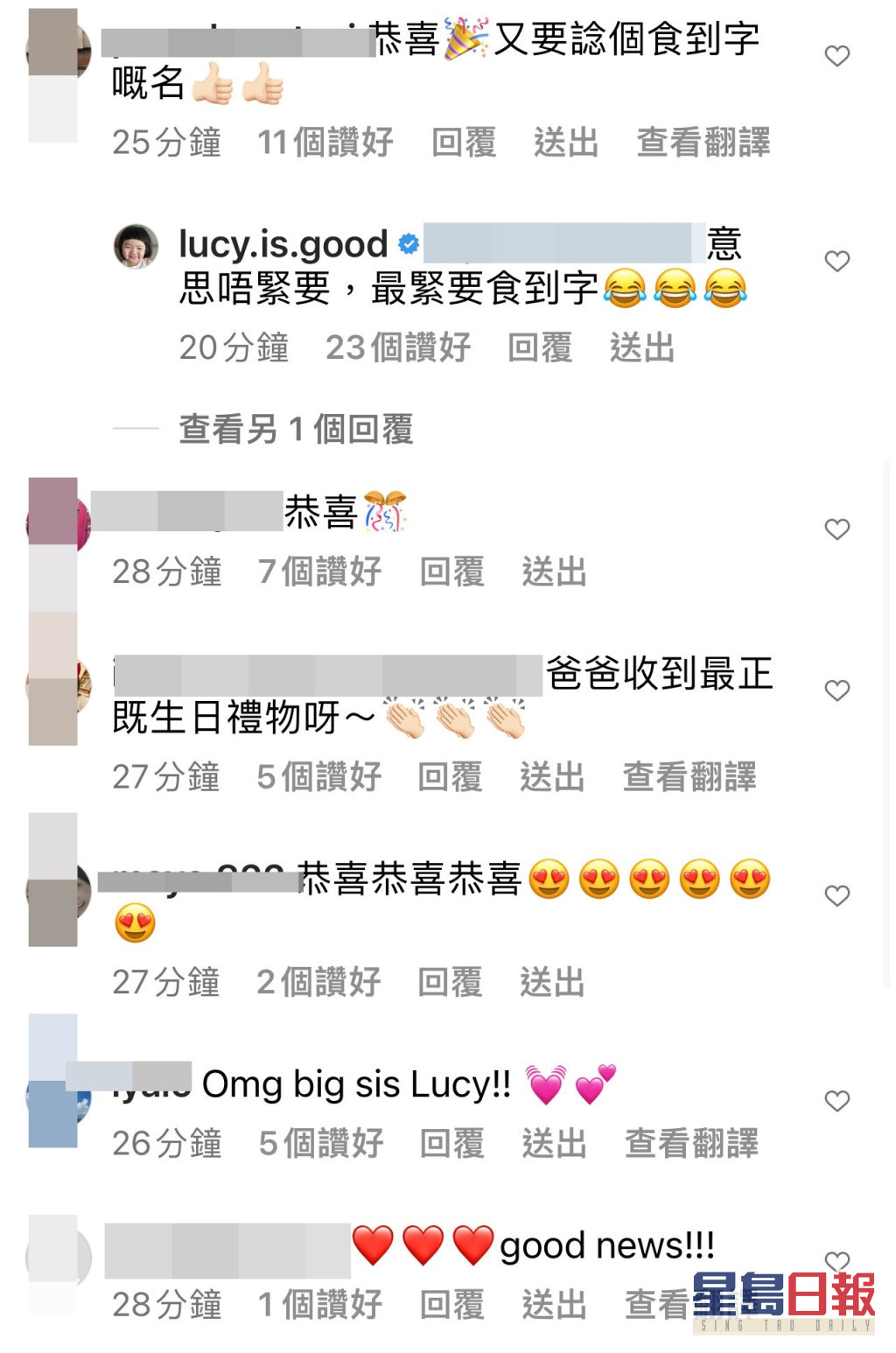Like the '恭喜' comment with 7個讚好

[x=837, y=529]
